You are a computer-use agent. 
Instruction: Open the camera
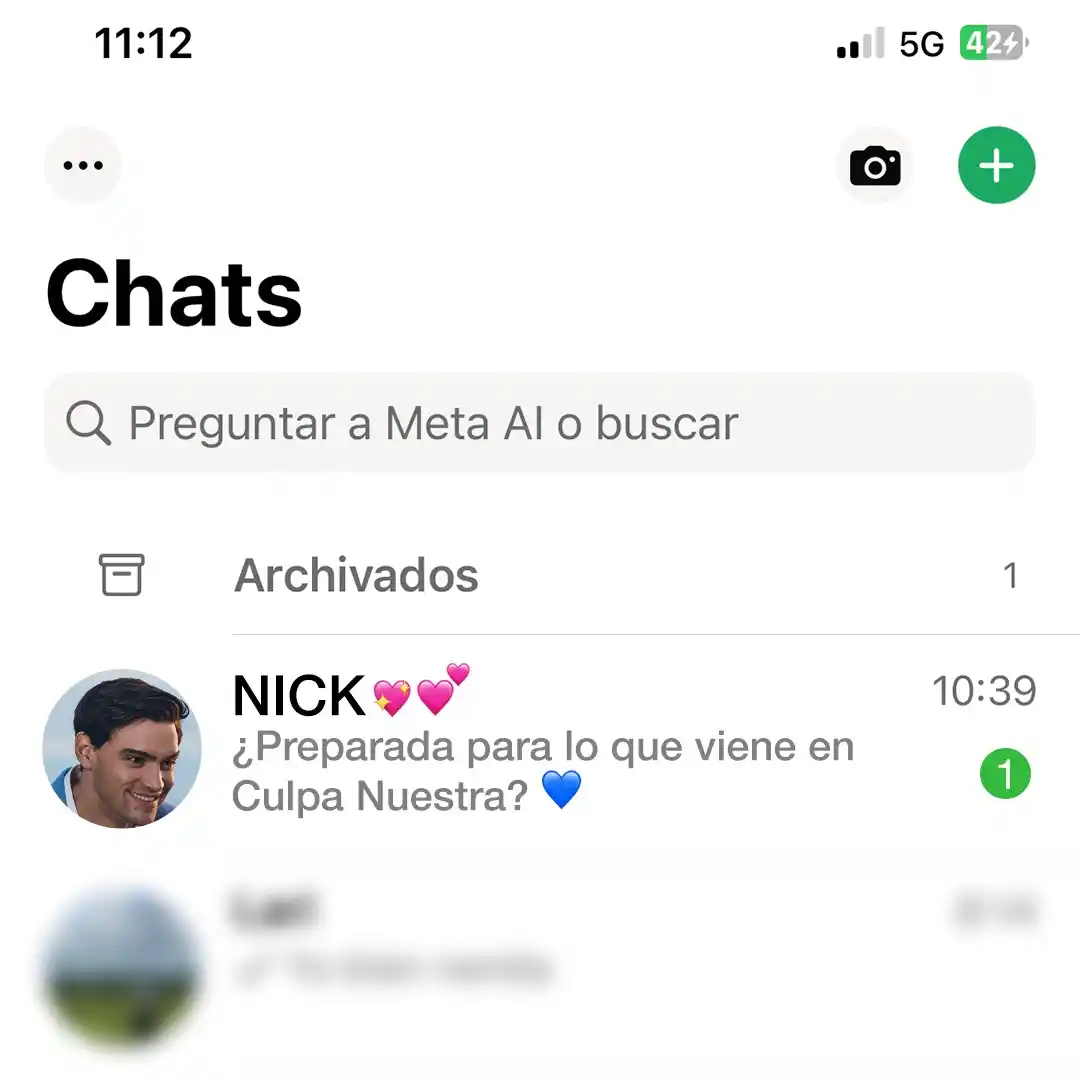(x=875, y=166)
